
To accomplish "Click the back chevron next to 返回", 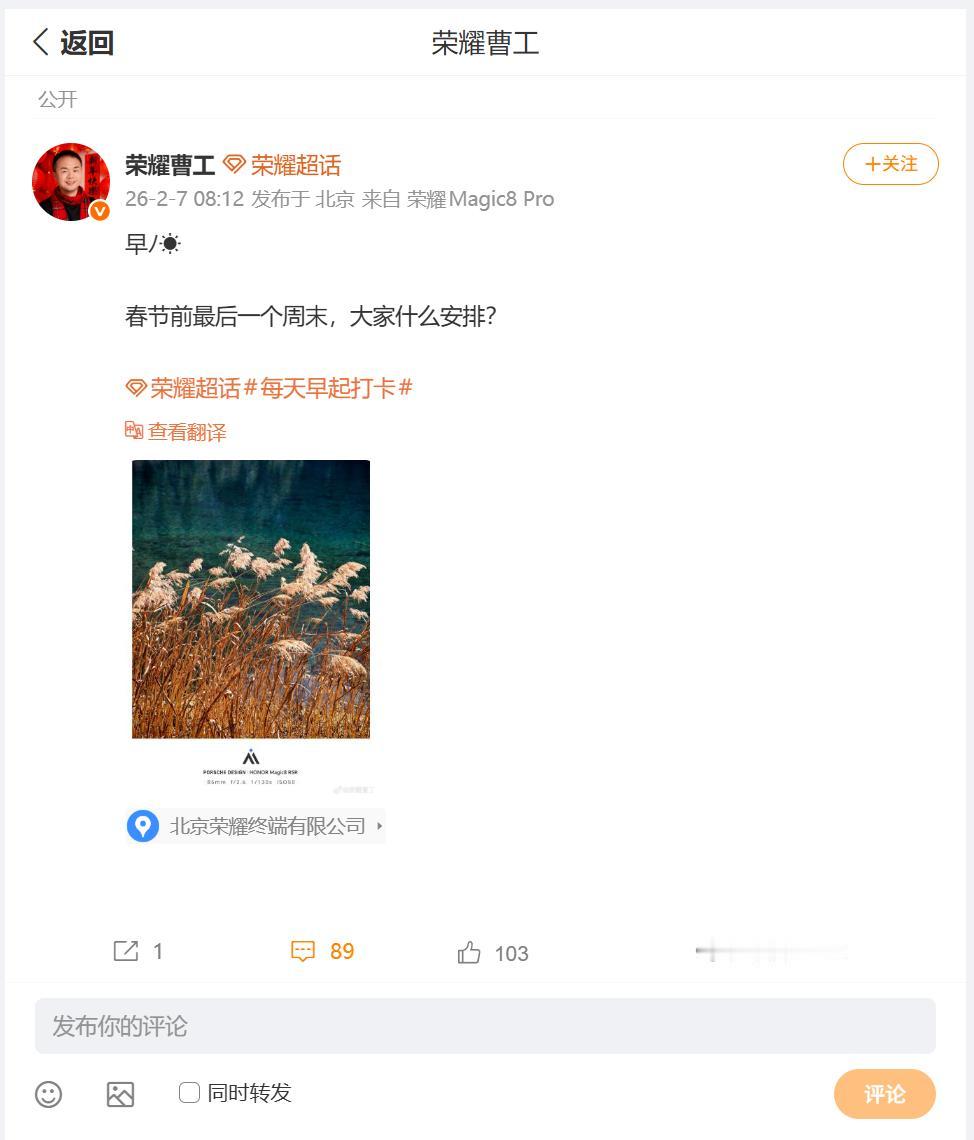I will [39, 42].
